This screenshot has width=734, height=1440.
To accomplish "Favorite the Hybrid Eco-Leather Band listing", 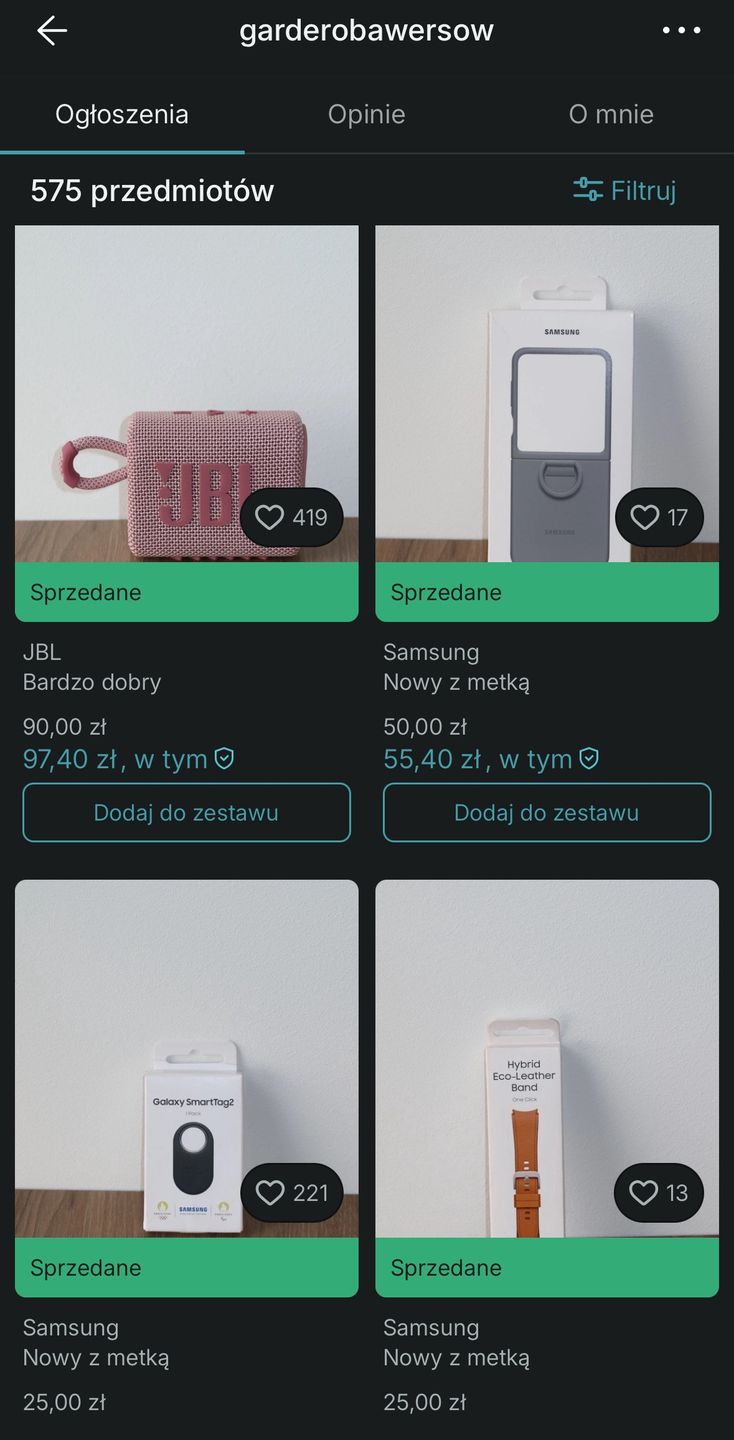I will tap(645, 1192).
